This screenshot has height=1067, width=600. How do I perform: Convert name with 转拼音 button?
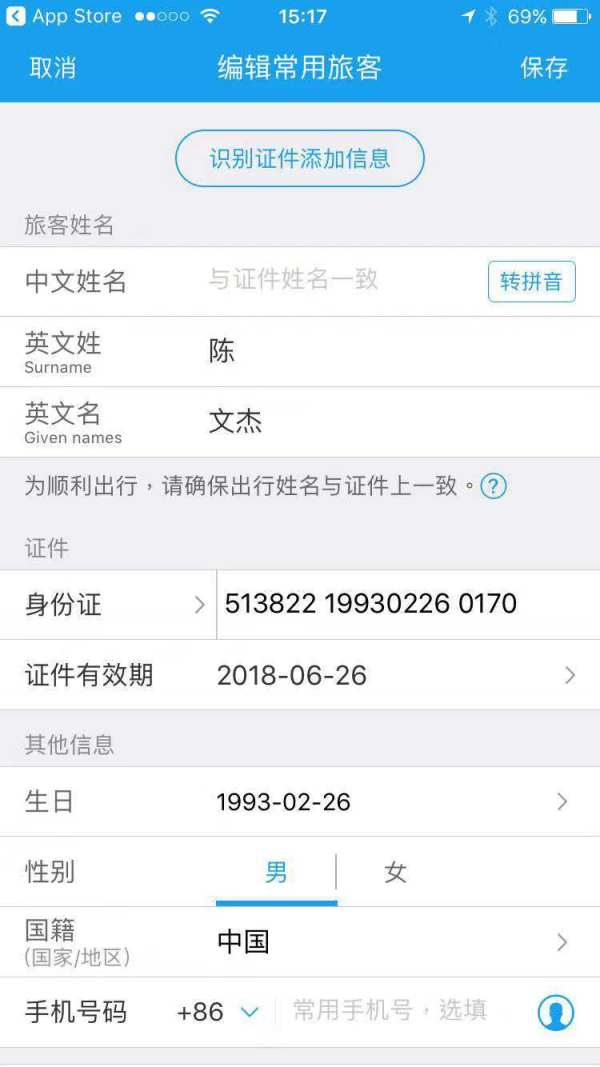coord(531,281)
